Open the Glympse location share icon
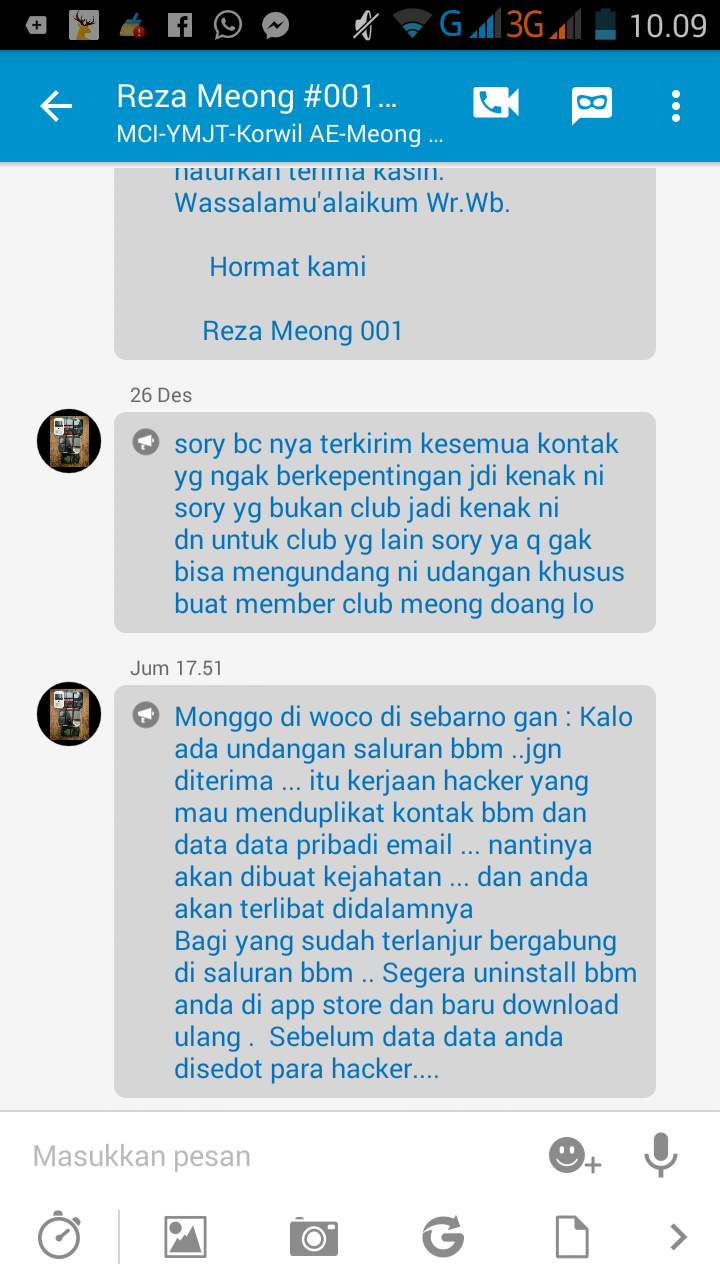Viewport: 720px width, 1280px height. coord(443,1237)
